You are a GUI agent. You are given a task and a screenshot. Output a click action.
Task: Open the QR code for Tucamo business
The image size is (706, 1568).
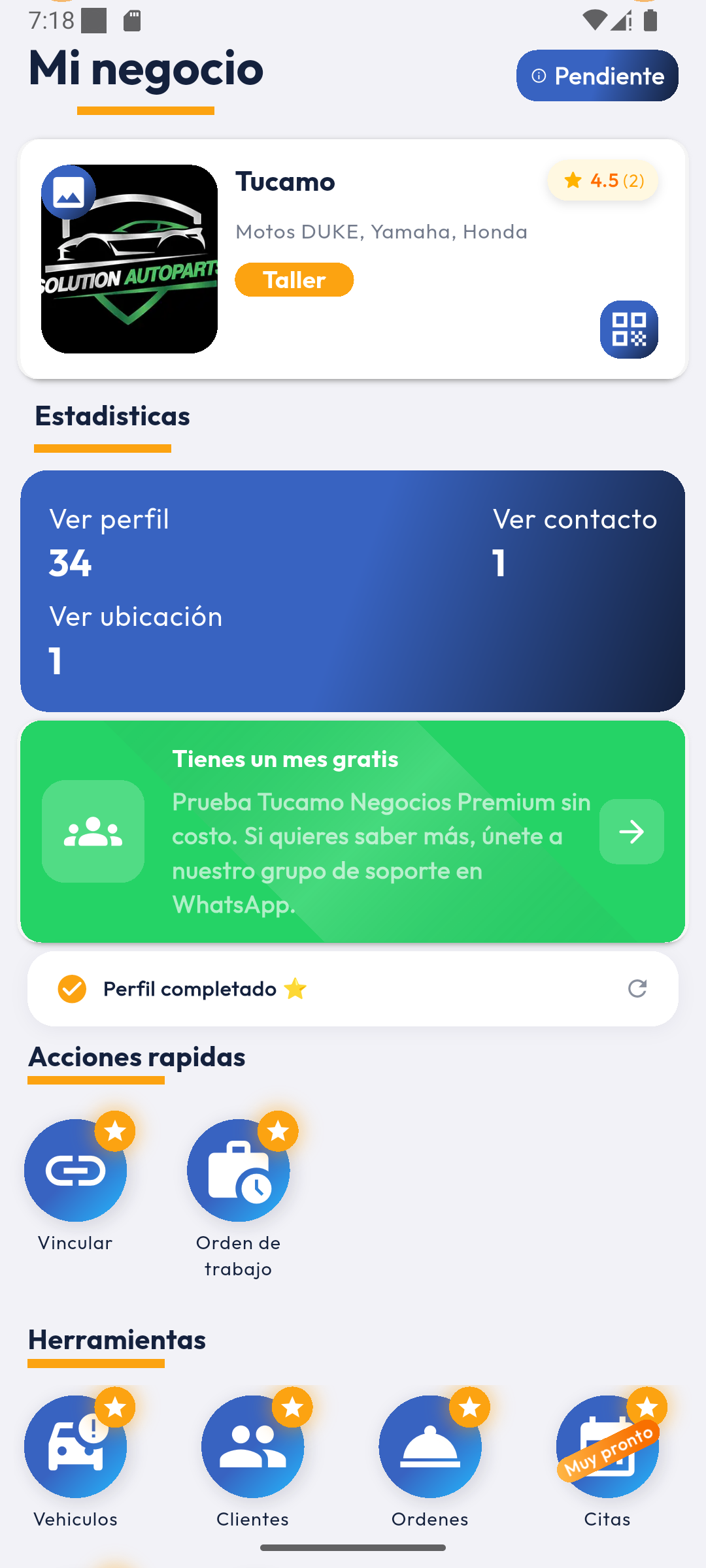tap(629, 329)
